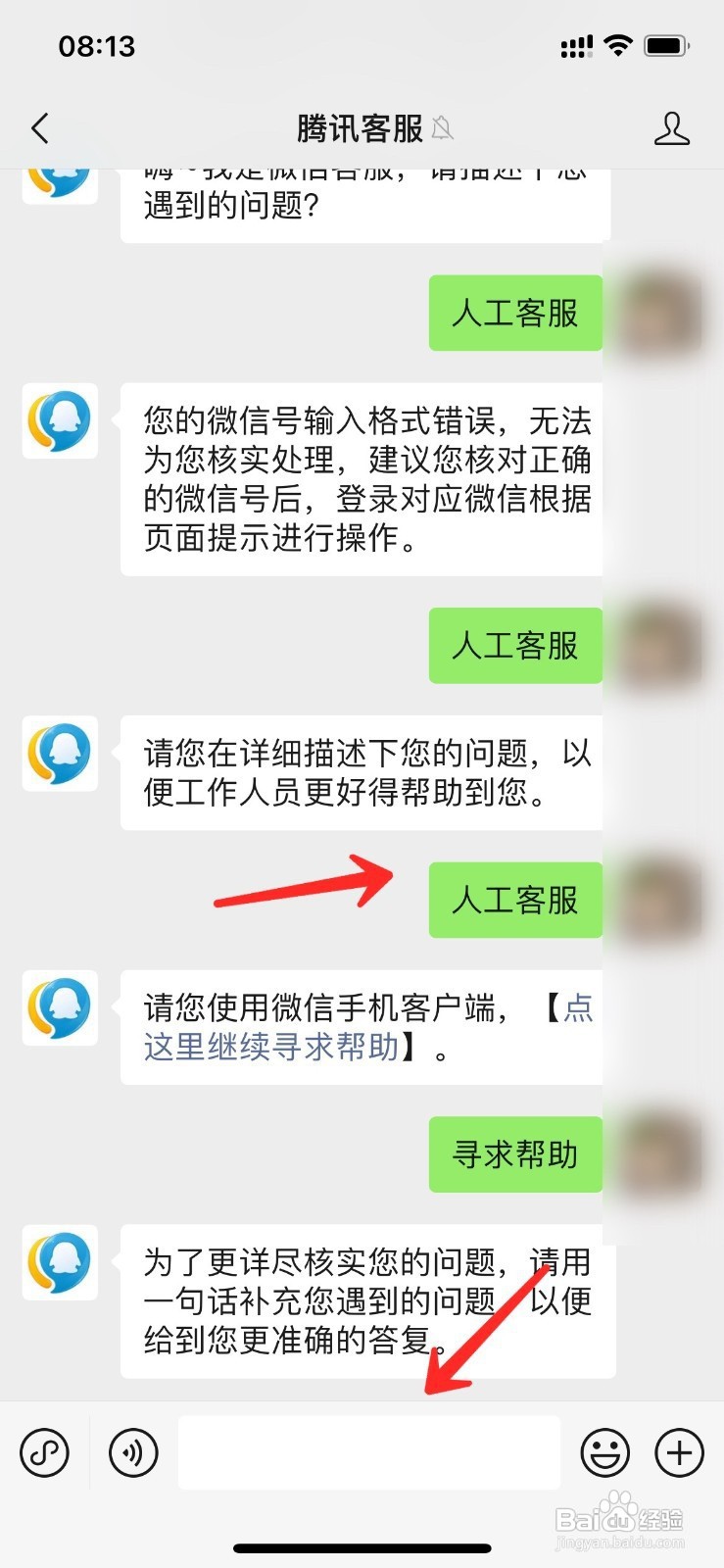Viewport: 724px width, 1568px height.
Task: Tap the 寻求帮助 green reply bubble
Action: (x=515, y=1154)
